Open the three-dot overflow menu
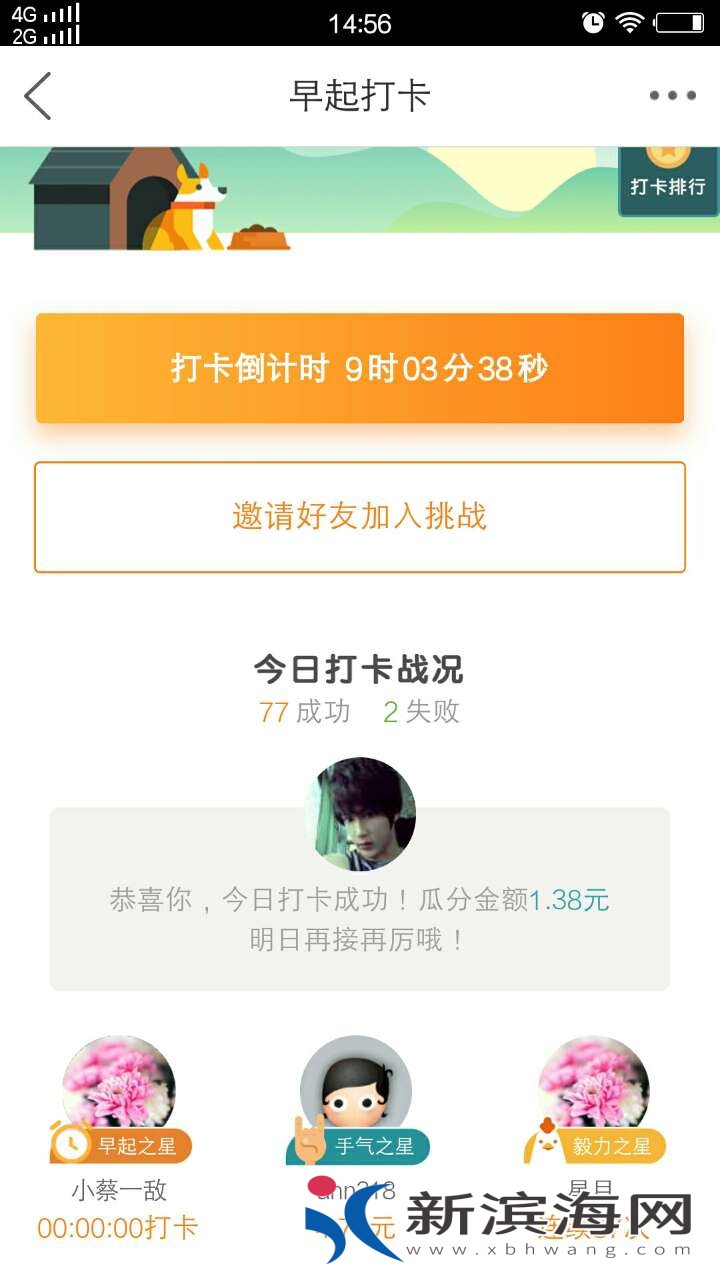Screen dimensions: 720x1280 (672, 96)
